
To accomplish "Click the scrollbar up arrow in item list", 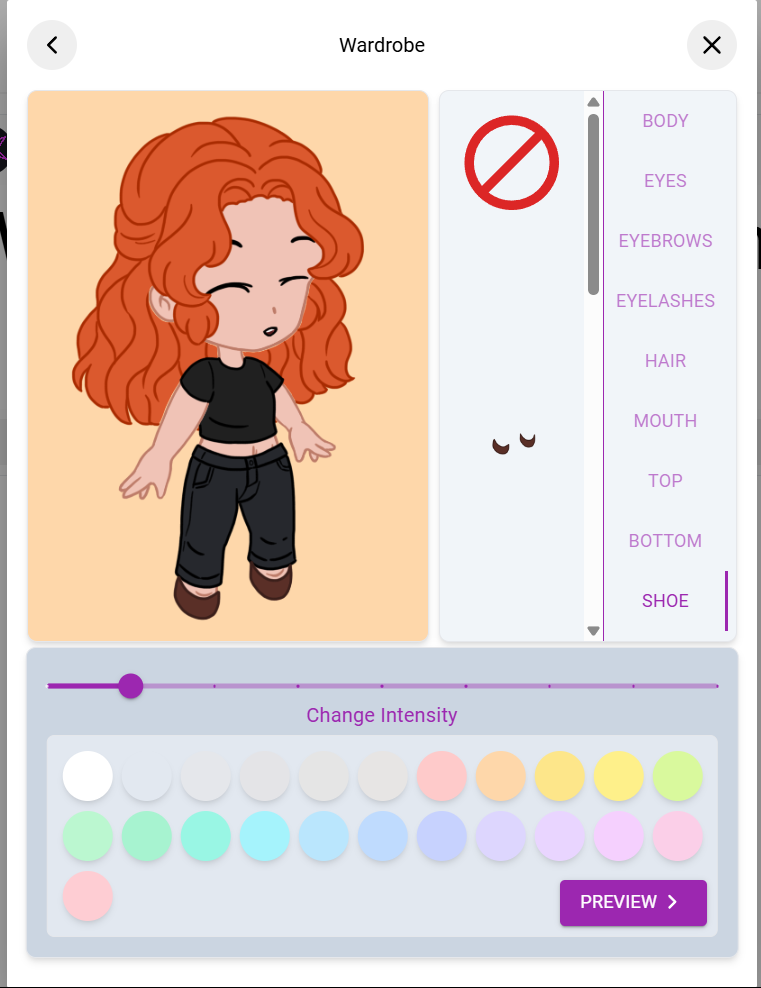I will [592, 101].
